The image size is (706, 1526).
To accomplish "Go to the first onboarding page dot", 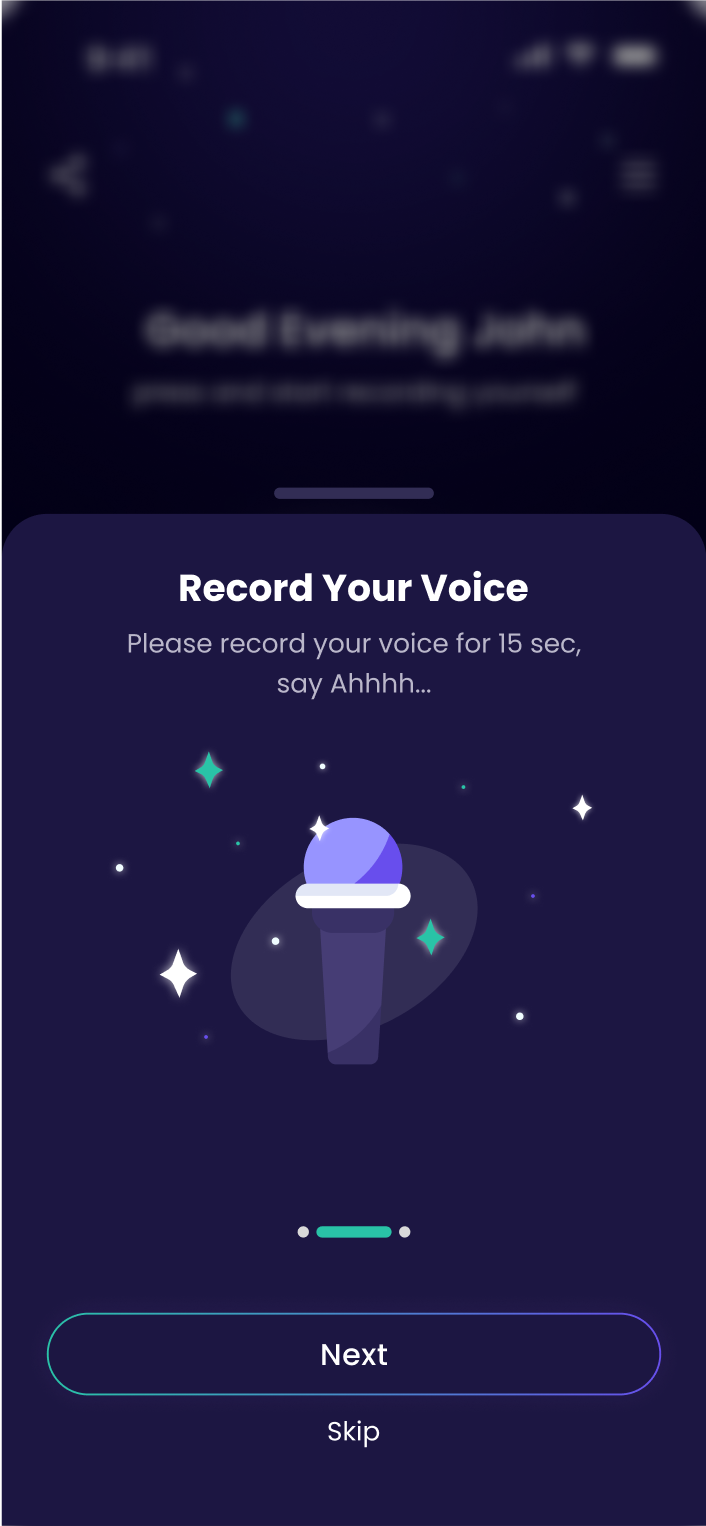I will tap(303, 1232).
